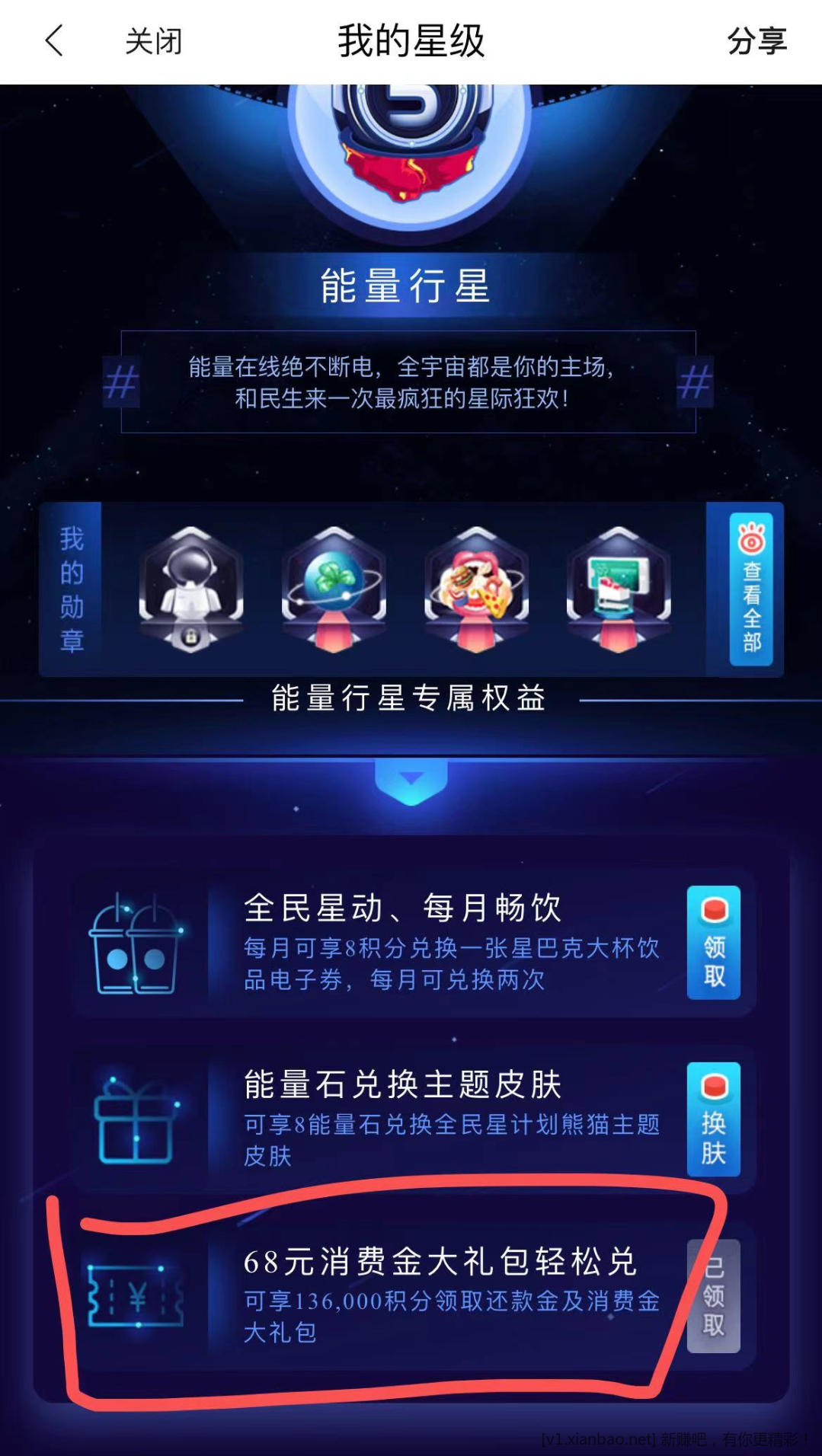Tap 关闭 to close the page

coord(153,41)
